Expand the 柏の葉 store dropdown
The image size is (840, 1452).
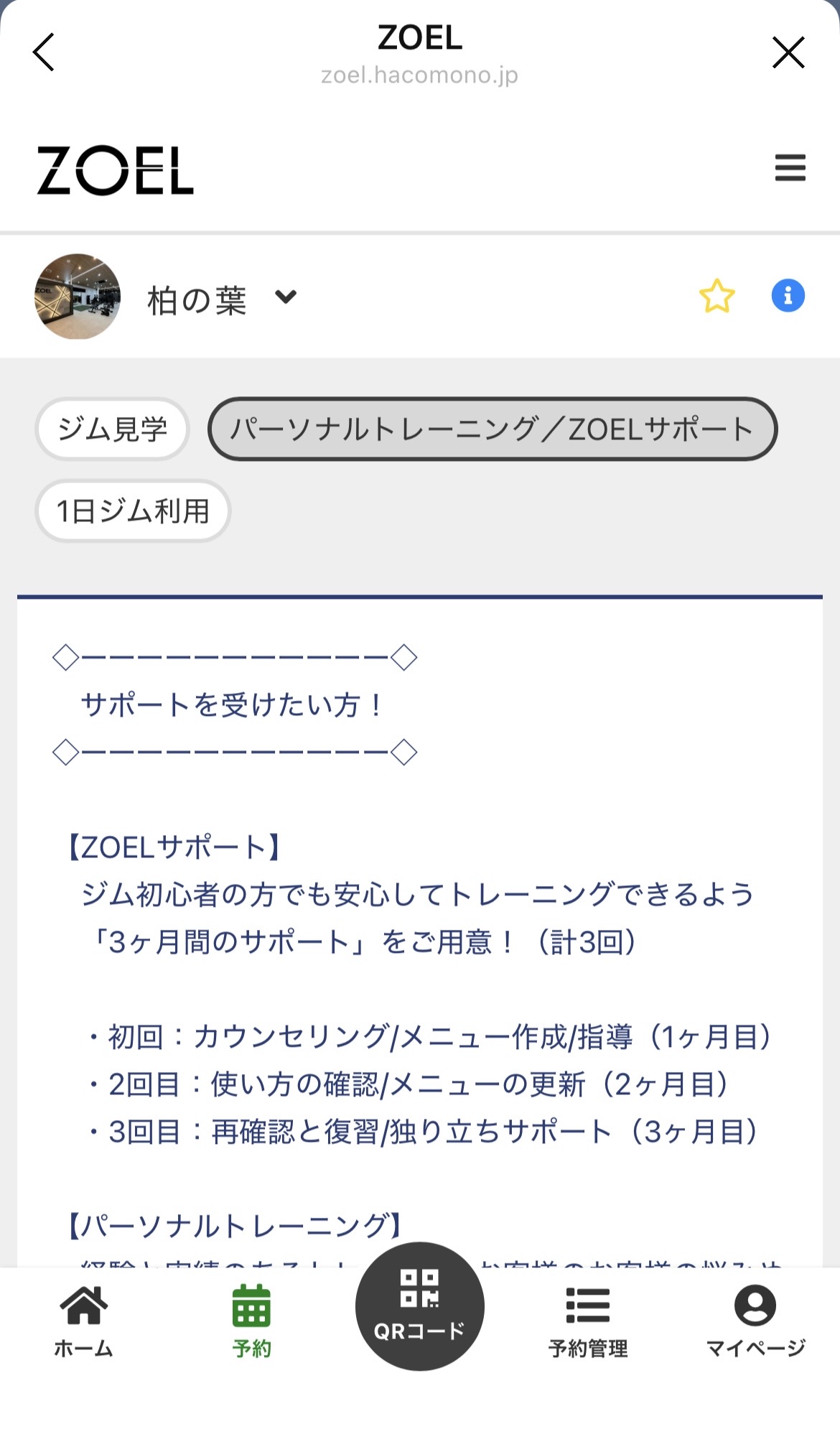[286, 297]
